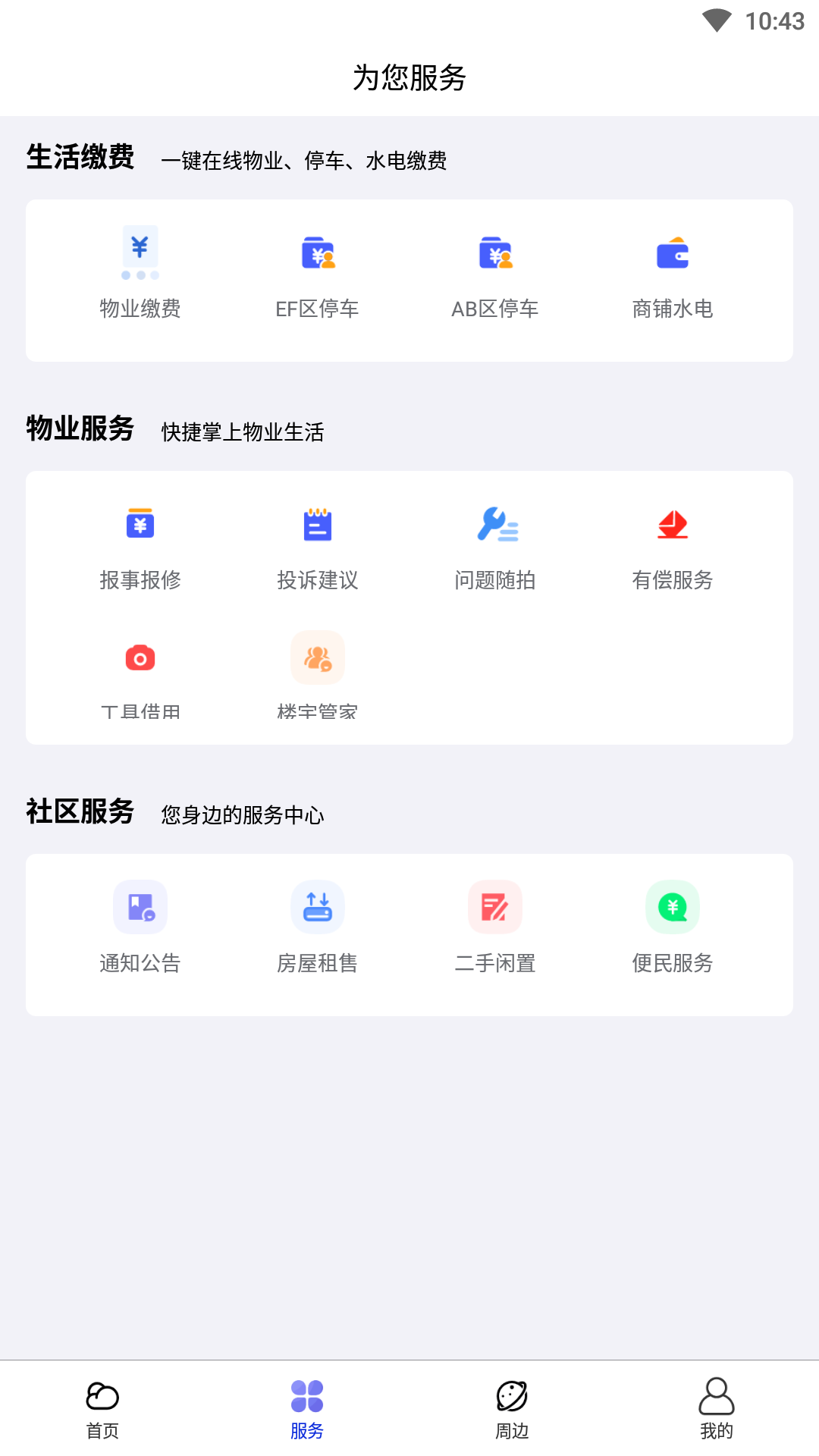Open AB区停车 parking payment

(x=495, y=273)
